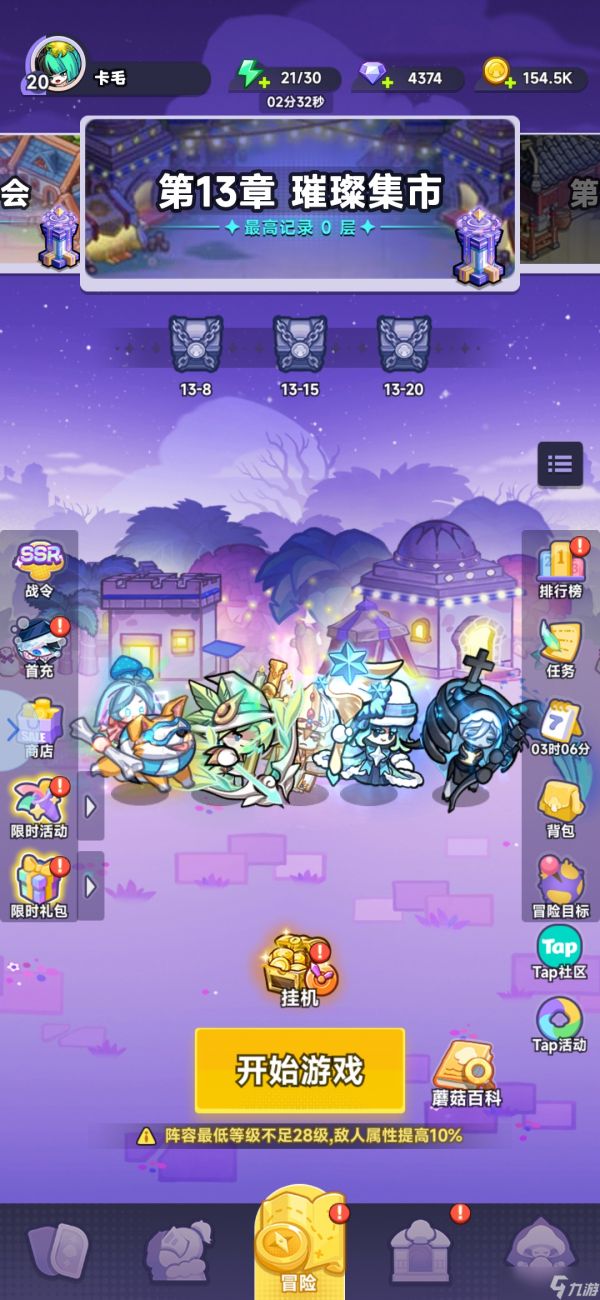Open the 13-8 stage reward chest

pyautogui.click(x=196, y=345)
